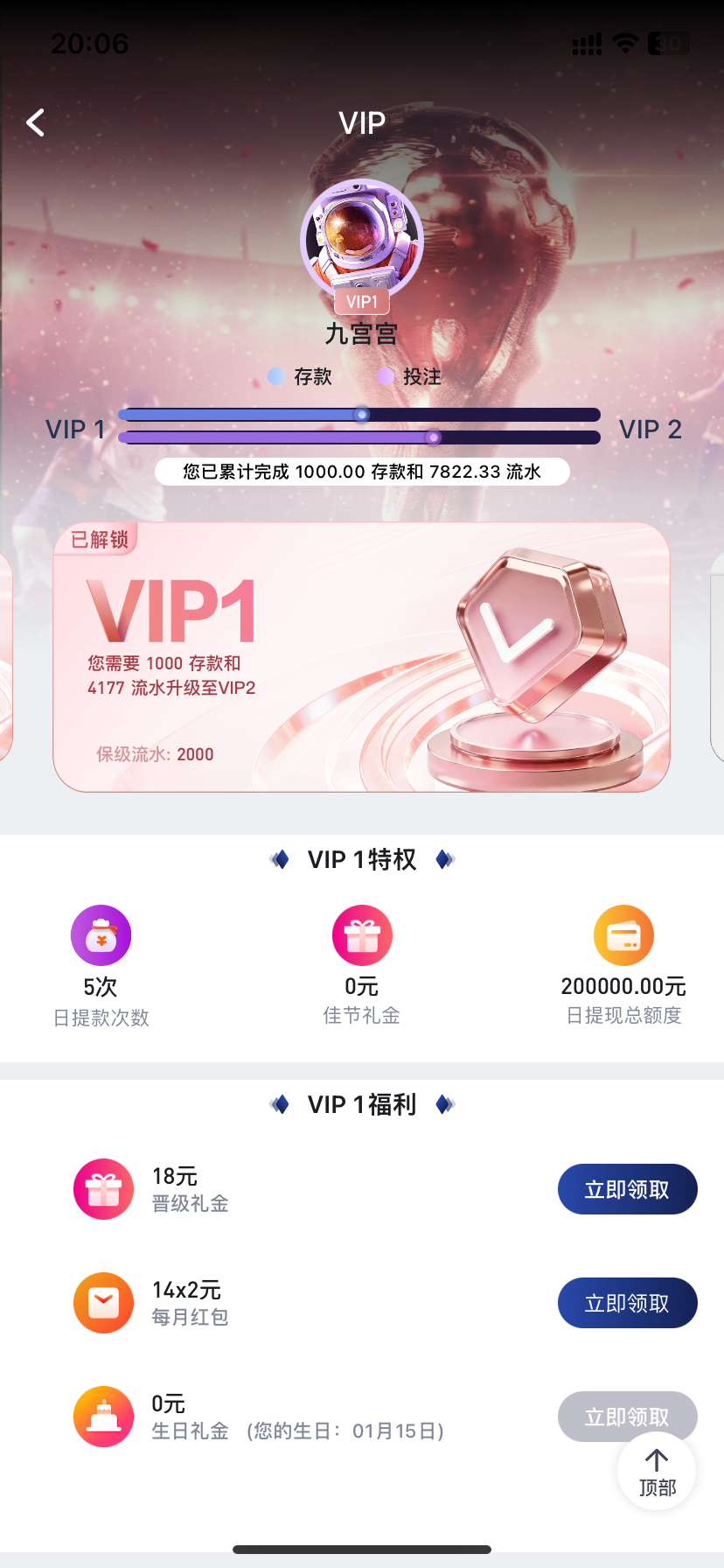Tap the astronaut profile avatar
This screenshot has width=724, height=1568.
pyautogui.click(x=362, y=238)
